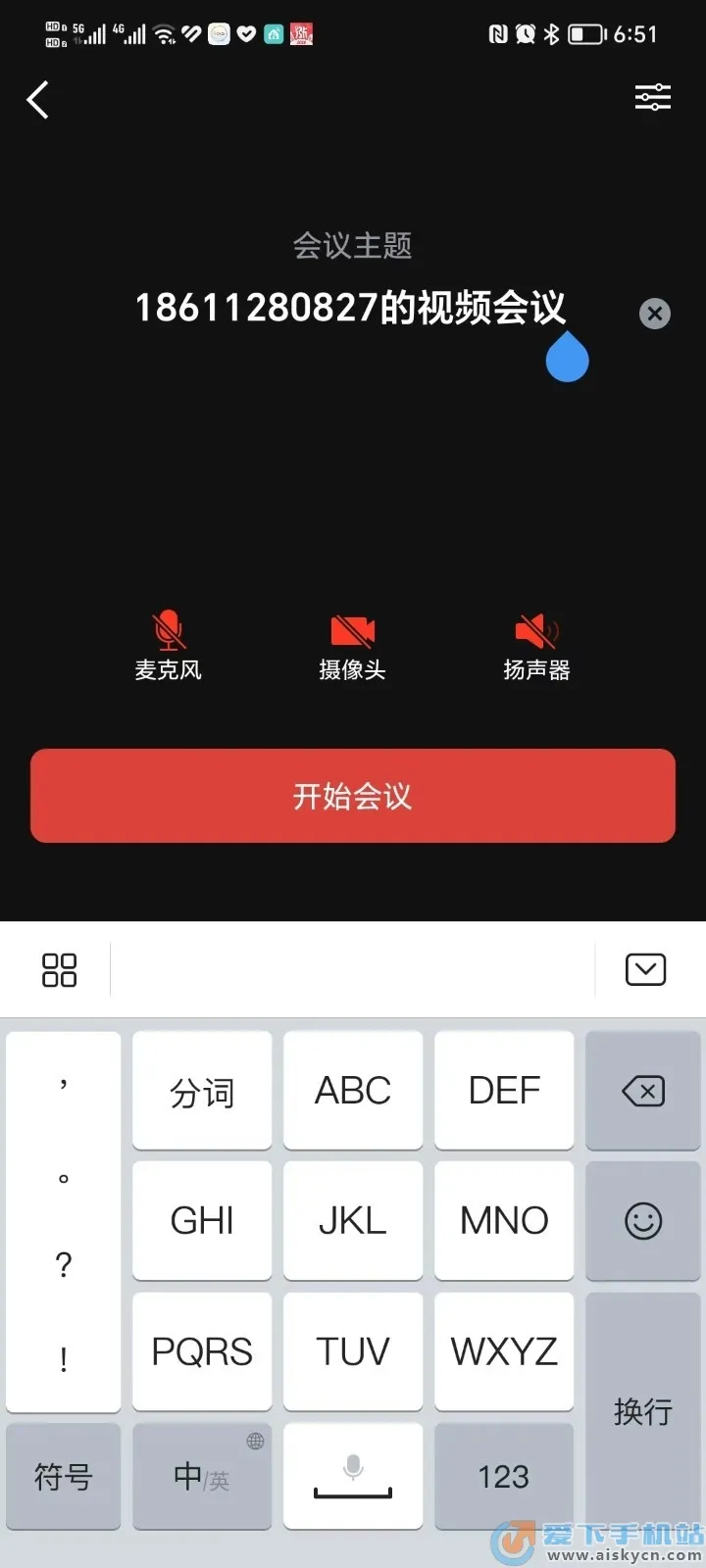Tap the globe on the 中/英 key
The image size is (706, 1568).
(253, 1441)
